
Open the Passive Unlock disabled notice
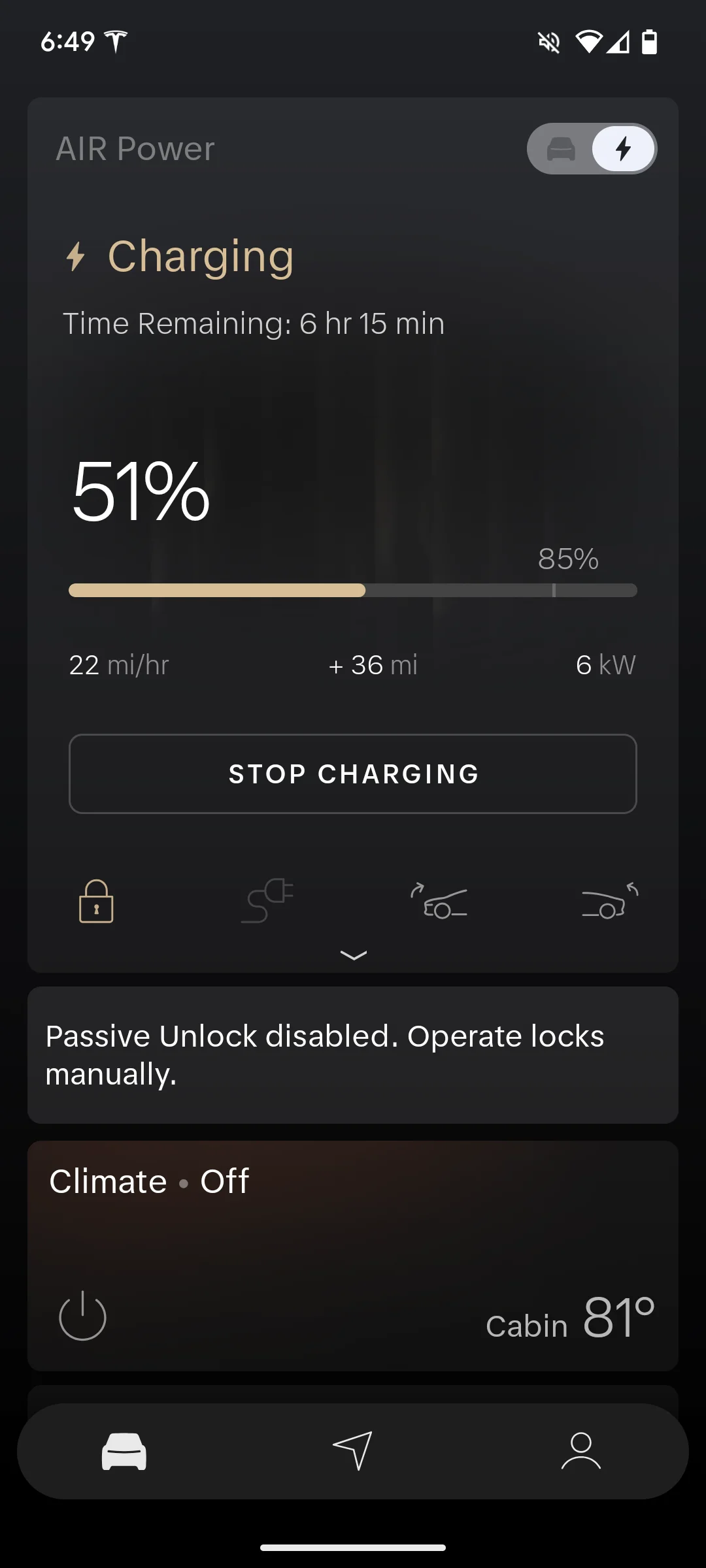353,1055
